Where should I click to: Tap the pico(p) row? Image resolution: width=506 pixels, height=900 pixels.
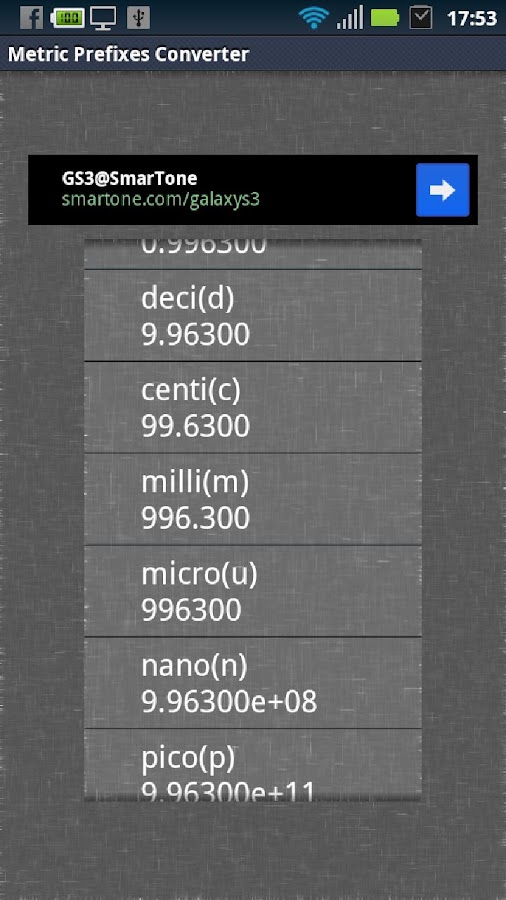253,765
